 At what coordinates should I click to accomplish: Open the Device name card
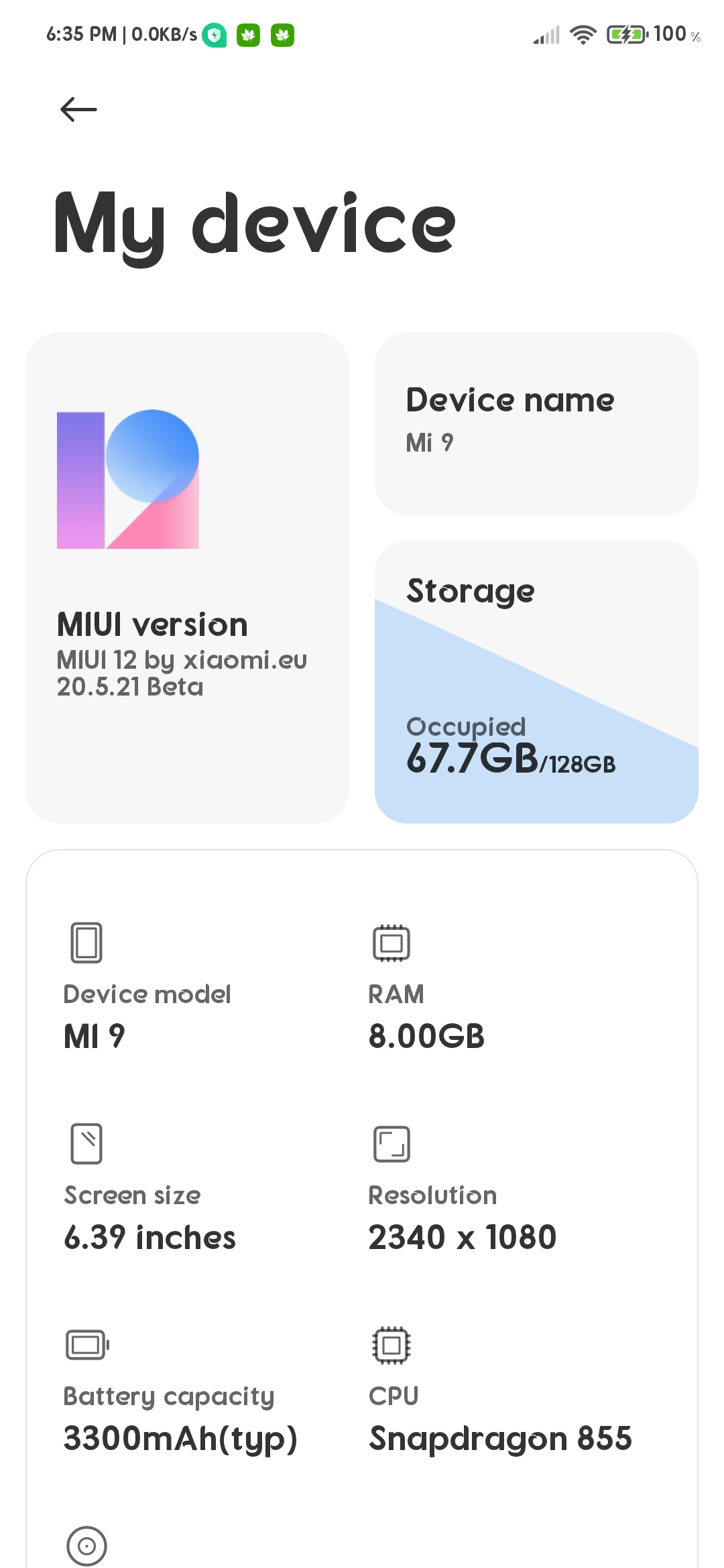pyautogui.click(x=536, y=423)
